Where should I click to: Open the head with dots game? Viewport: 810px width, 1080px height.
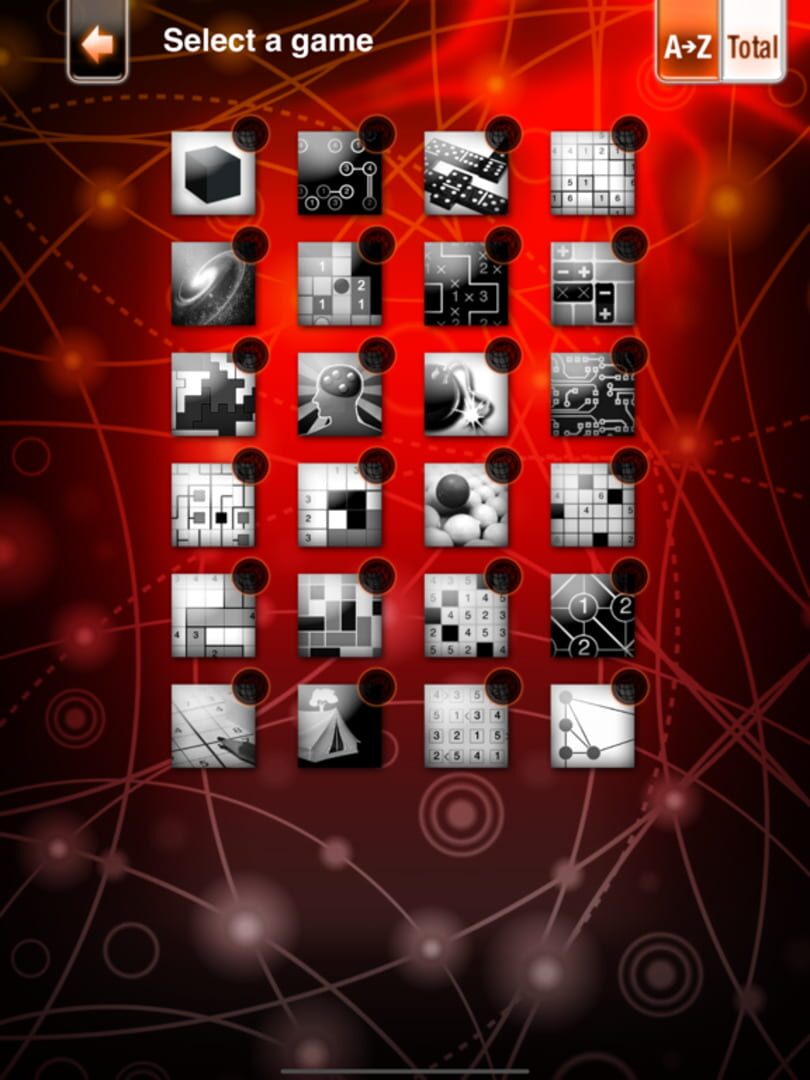(x=340, y=394)
